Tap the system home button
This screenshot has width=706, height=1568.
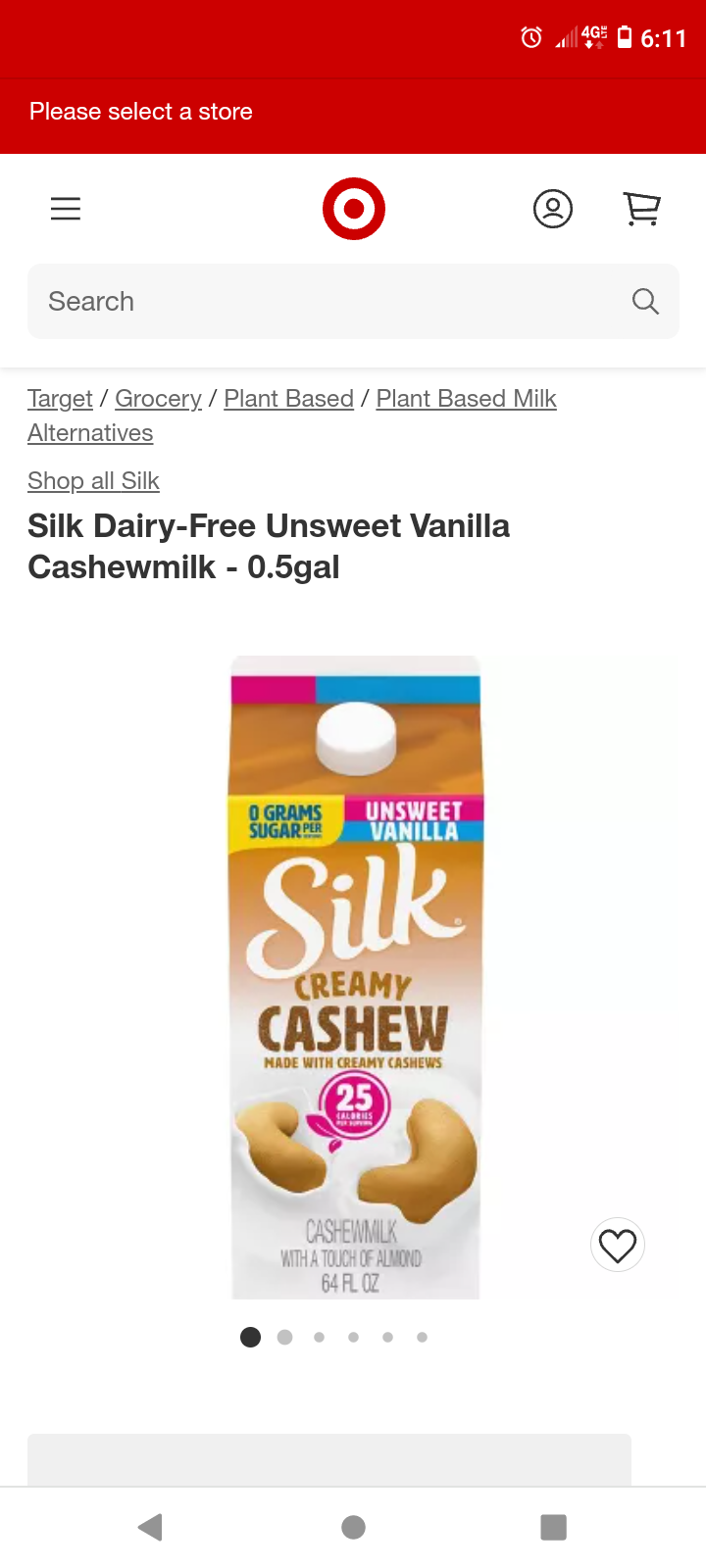pos(354,1527)
